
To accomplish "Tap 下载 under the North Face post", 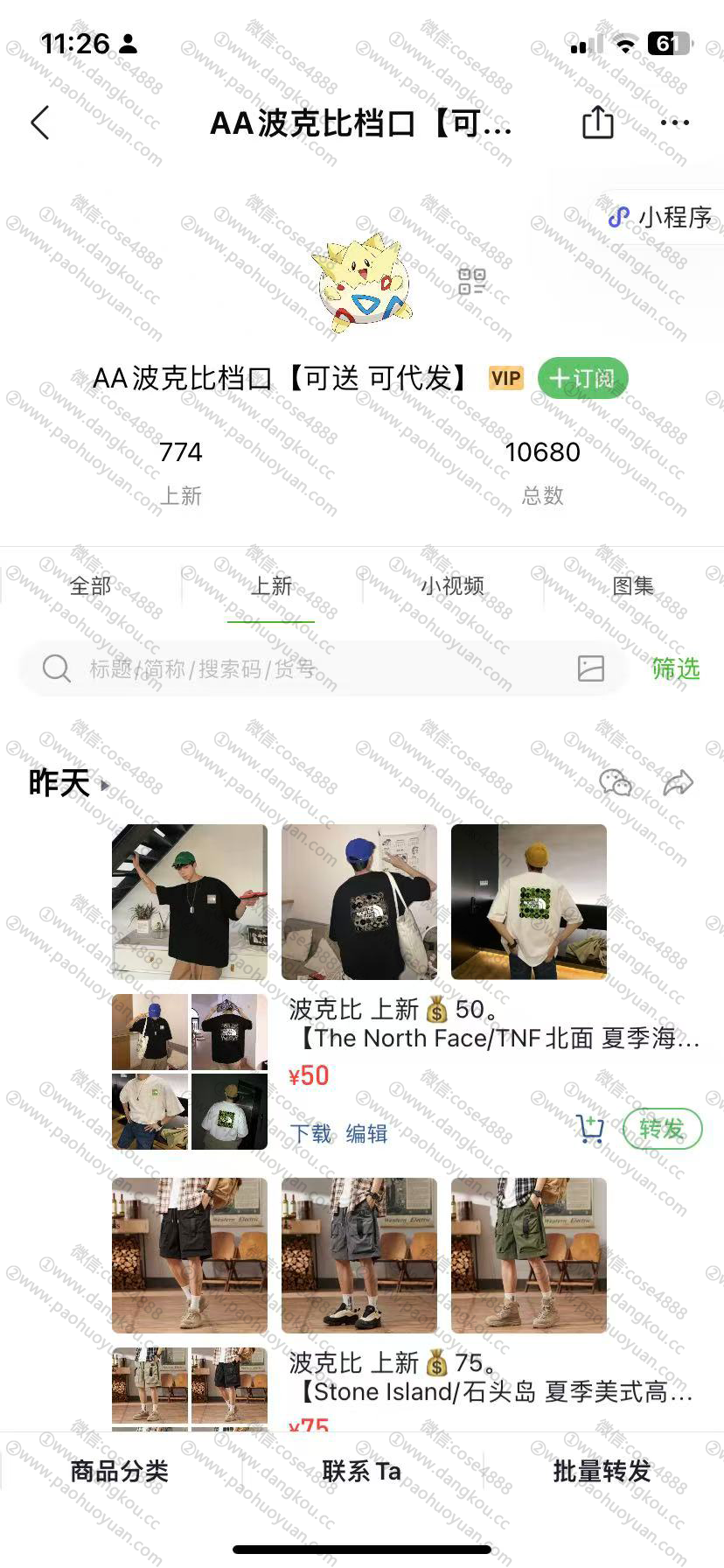I will [310, 1133].
